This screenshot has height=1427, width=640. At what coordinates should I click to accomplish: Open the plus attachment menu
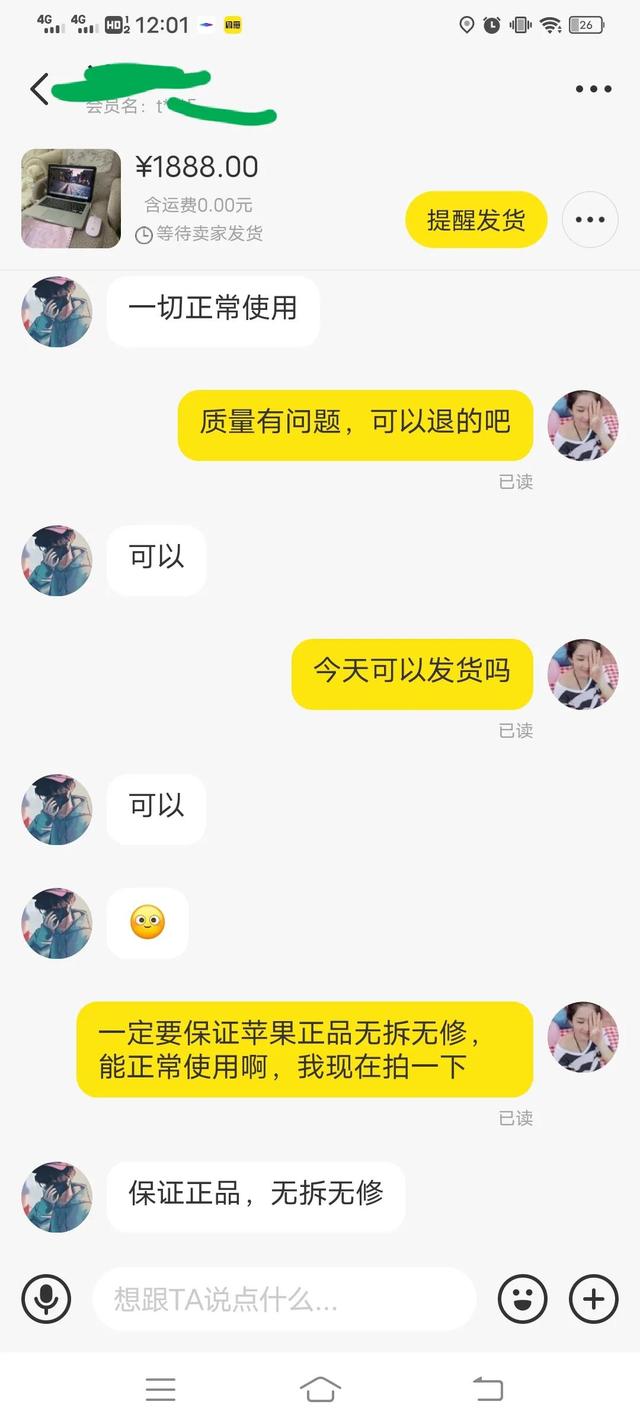click(x=593, y=1299)
